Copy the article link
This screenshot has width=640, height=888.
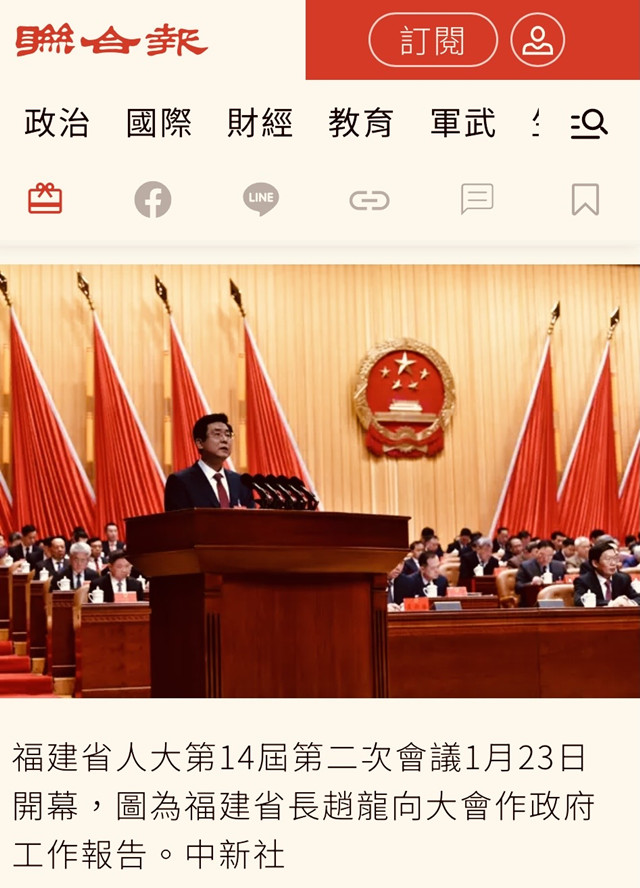tap(369, 200)
